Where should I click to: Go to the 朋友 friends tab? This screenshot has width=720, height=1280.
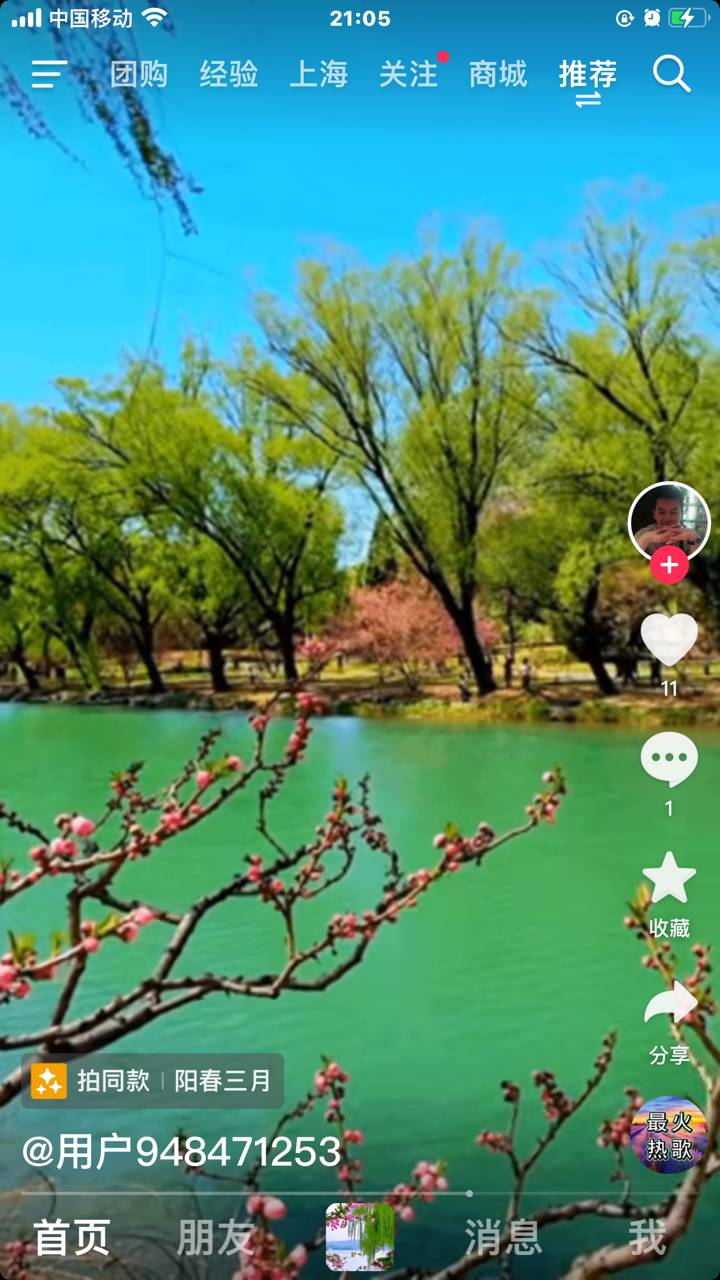pyautogui.click(x=216, y=1238)
